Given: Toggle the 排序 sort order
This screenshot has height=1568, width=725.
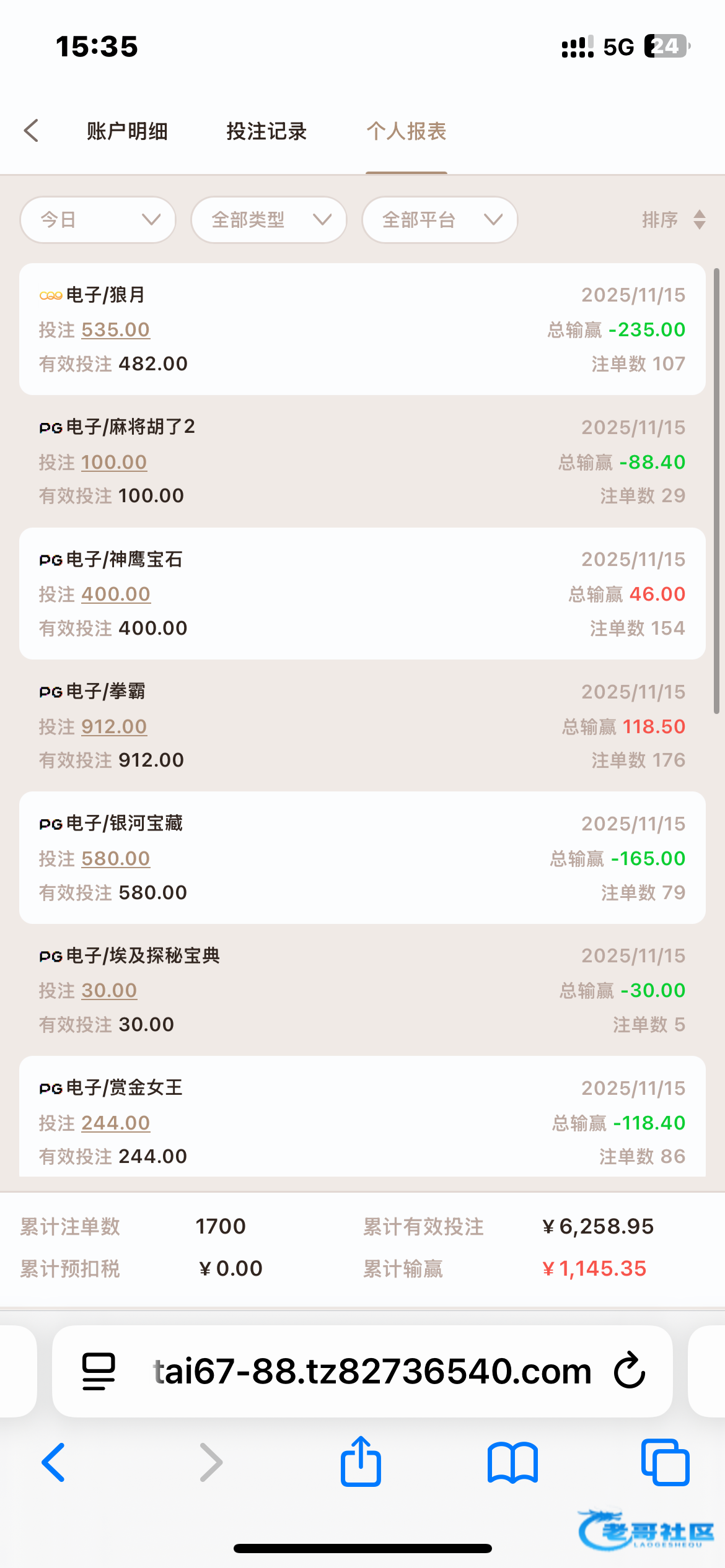Looking at the screenshot, I should pyautogui.click(x=673, y=220).
